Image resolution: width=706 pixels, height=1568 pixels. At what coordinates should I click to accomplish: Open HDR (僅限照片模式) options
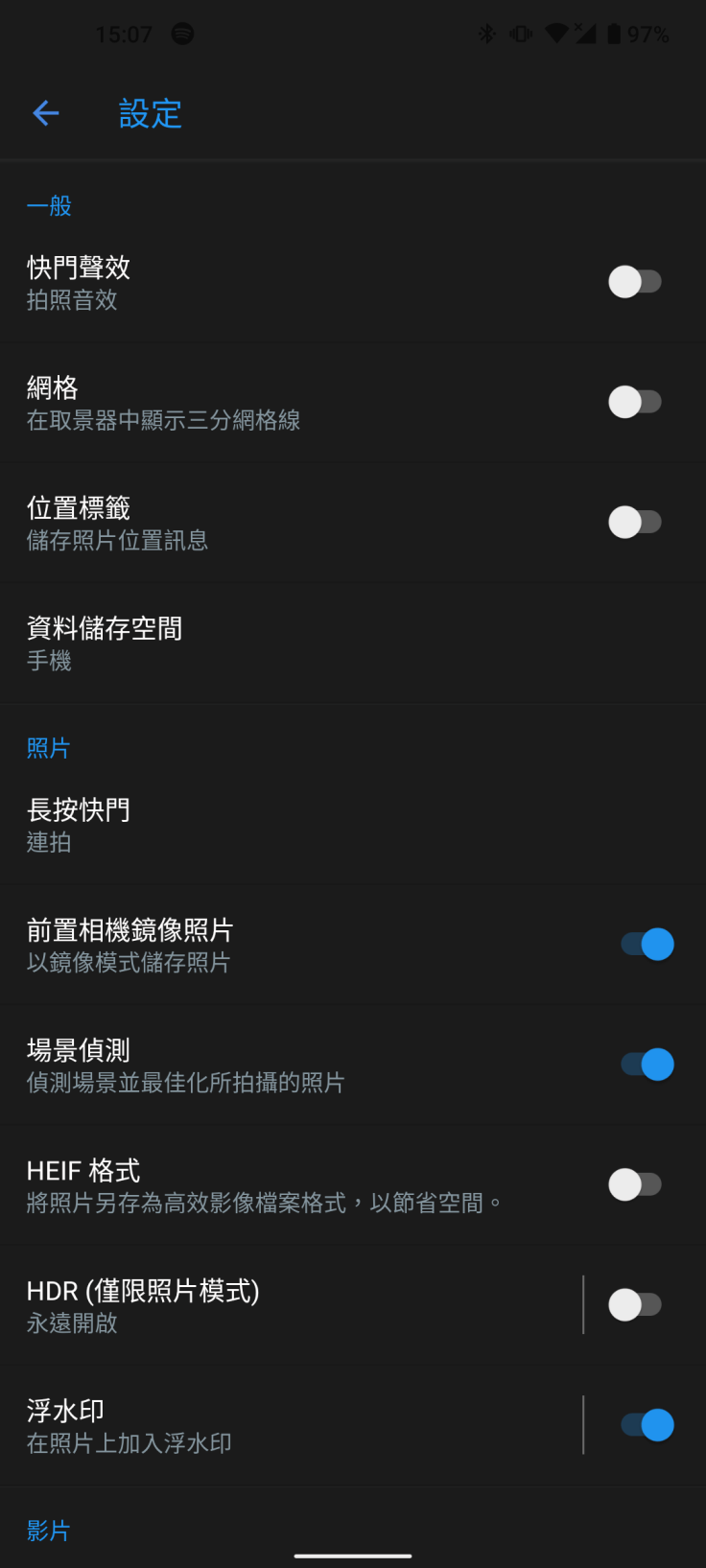(x=288, y=1305)
